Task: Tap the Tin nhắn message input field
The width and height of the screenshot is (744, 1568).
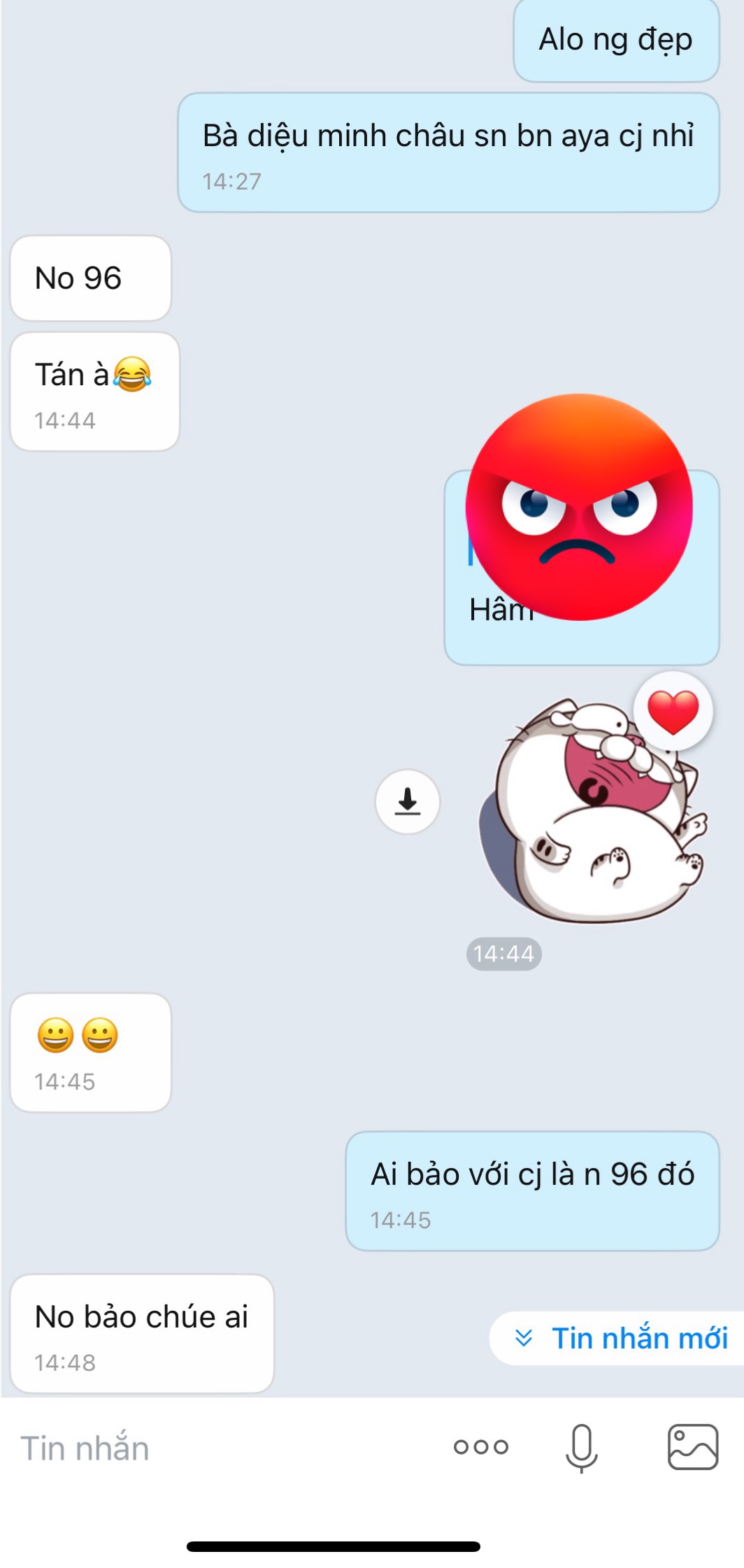Action: click(210, 1448)
